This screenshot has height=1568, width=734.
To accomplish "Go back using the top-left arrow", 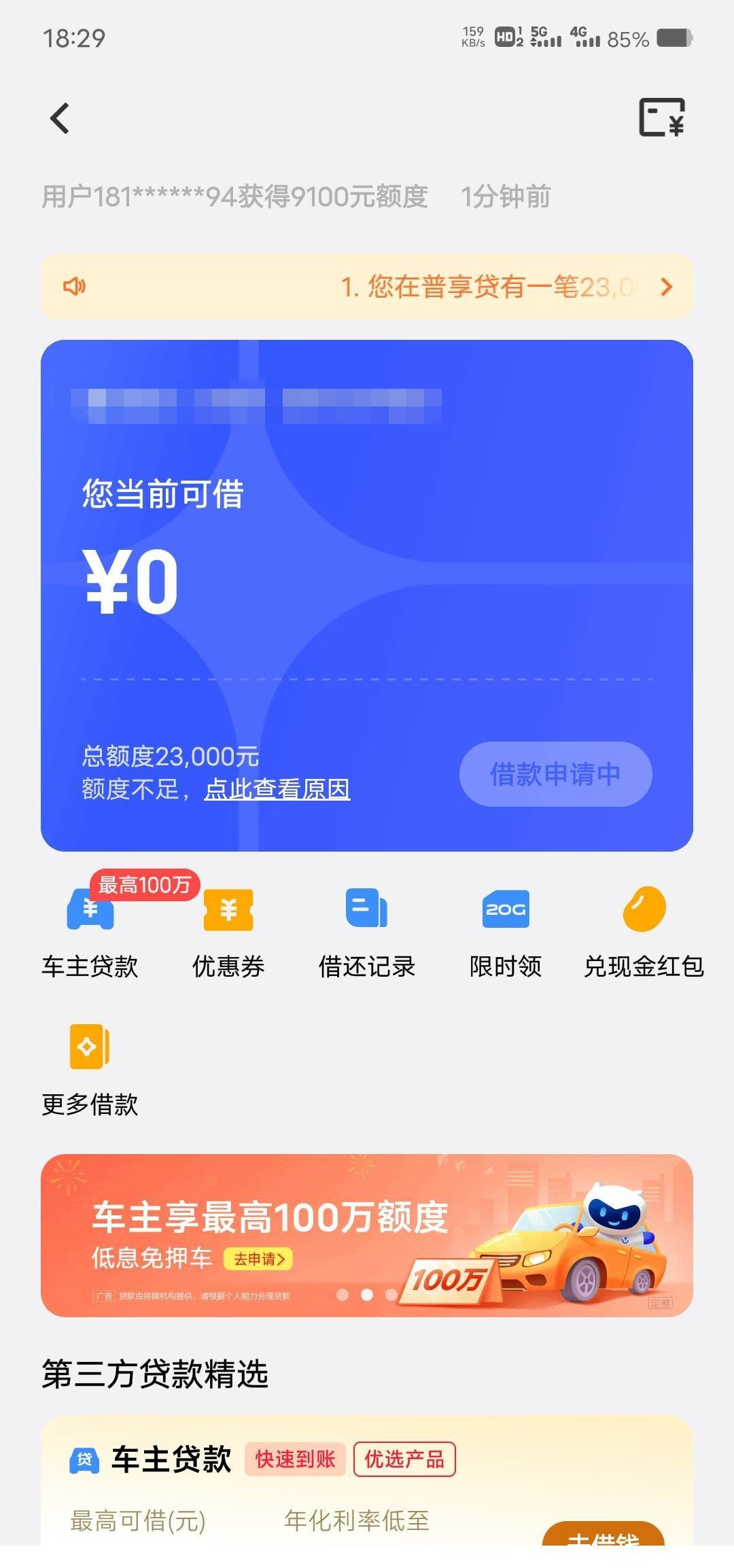I will coord(60,118).
